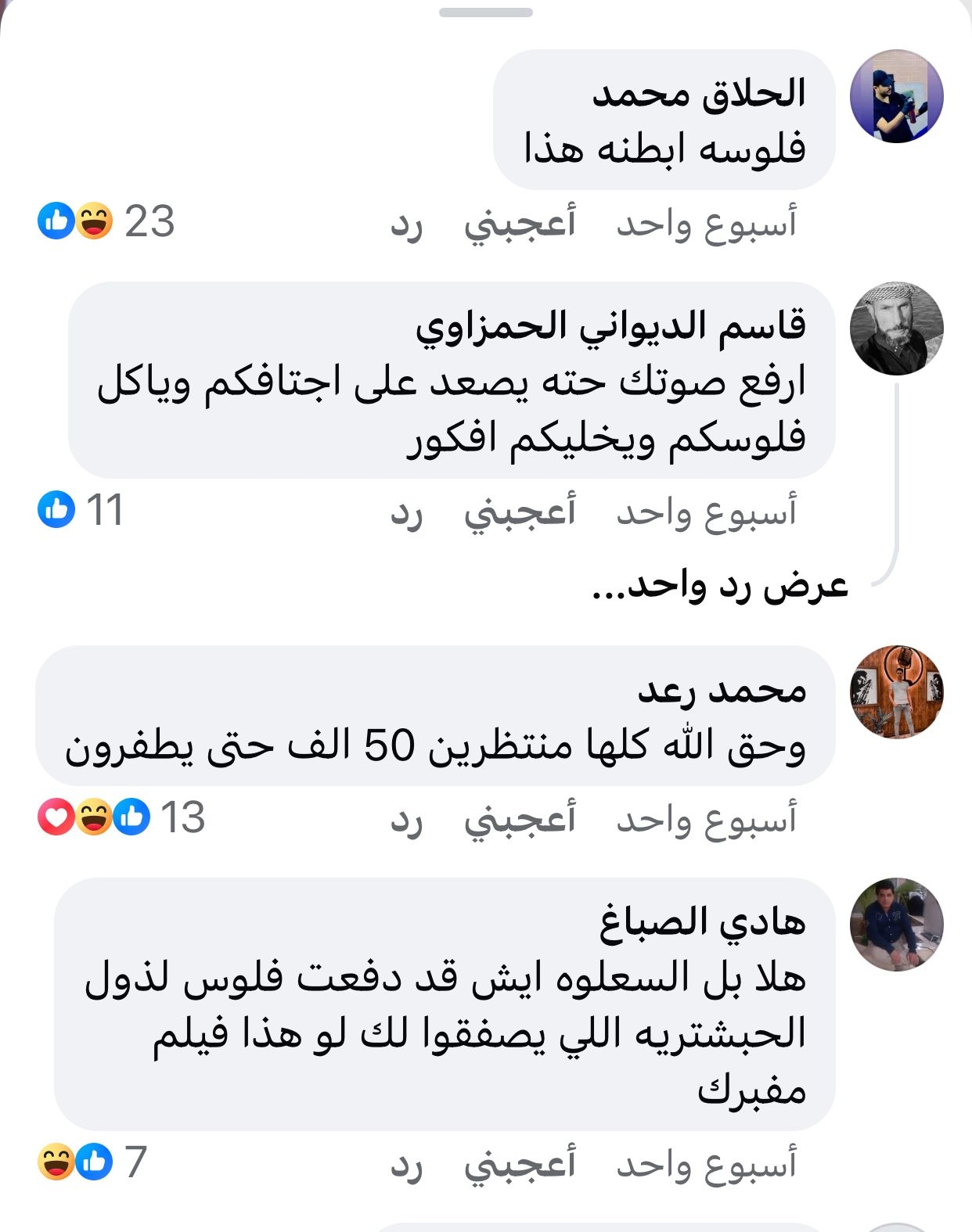Reply to محمد رعد's comment
The width and height of the screenshot is (972, 1232).
point(406,820)
